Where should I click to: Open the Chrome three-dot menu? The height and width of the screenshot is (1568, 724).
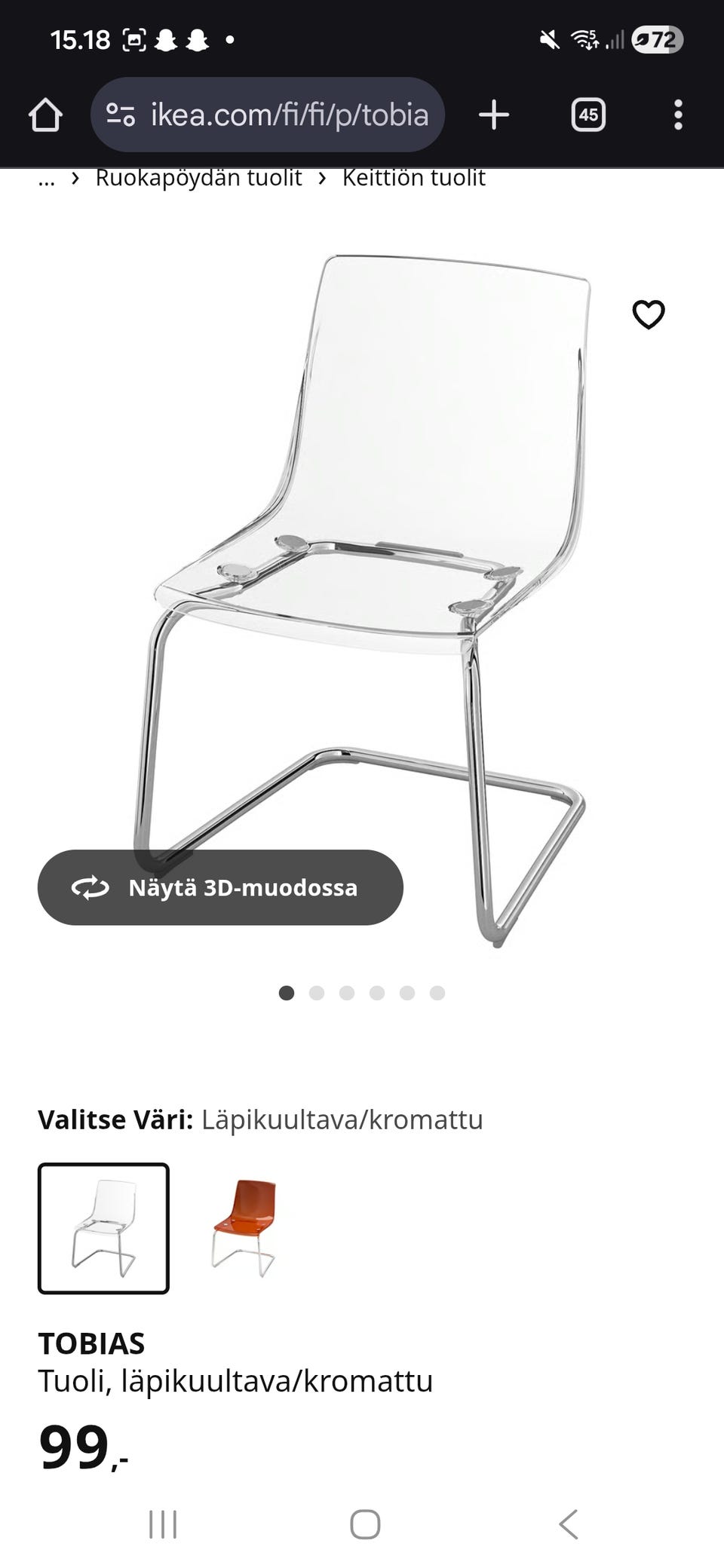tap(676, 115)
